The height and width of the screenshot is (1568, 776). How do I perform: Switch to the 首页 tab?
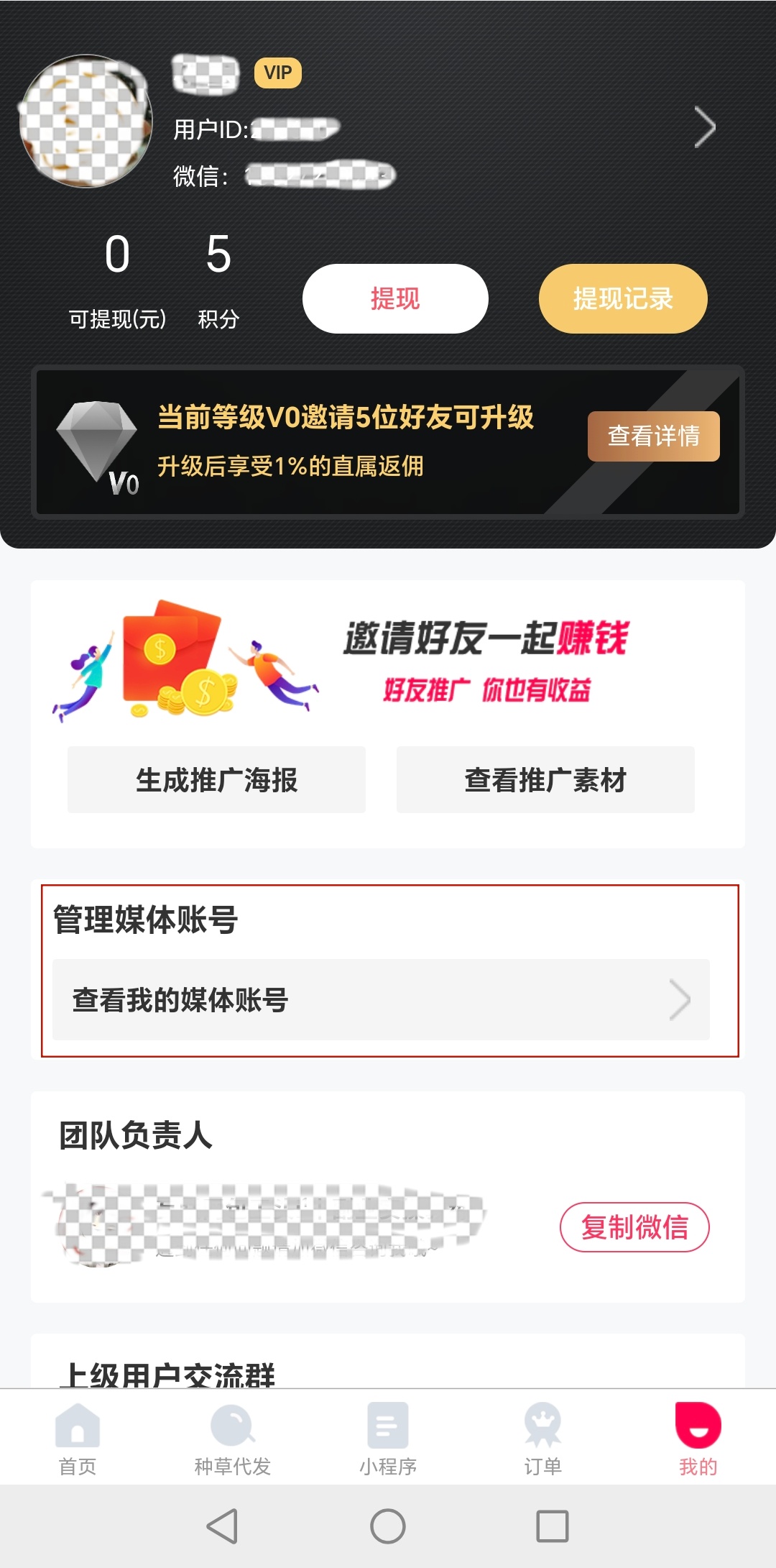78,1438
